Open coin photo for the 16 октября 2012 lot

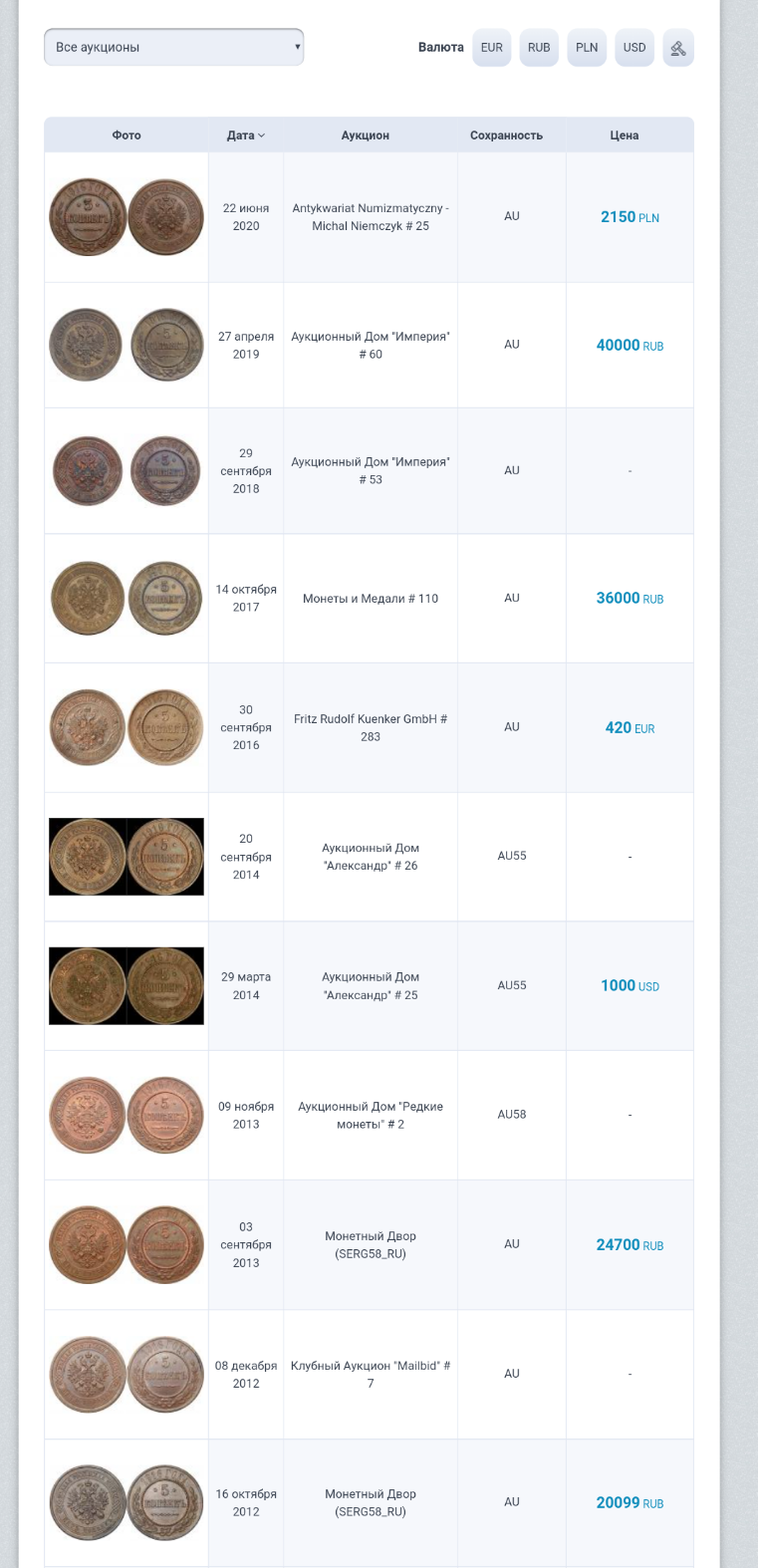[126, 1502]
